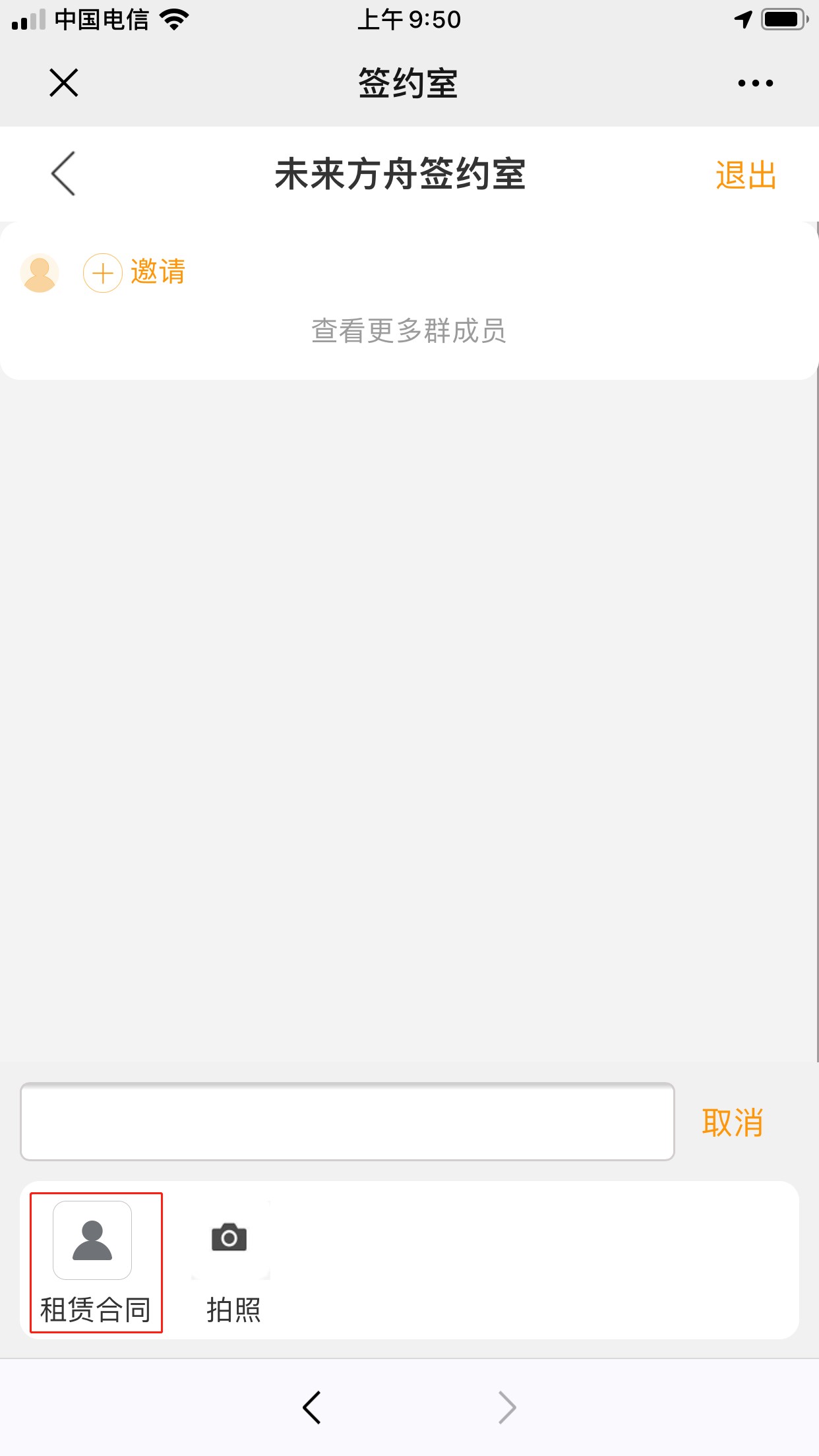
Task: Navigate forward in the bottom browser bar
Action: click(507, 1407)
